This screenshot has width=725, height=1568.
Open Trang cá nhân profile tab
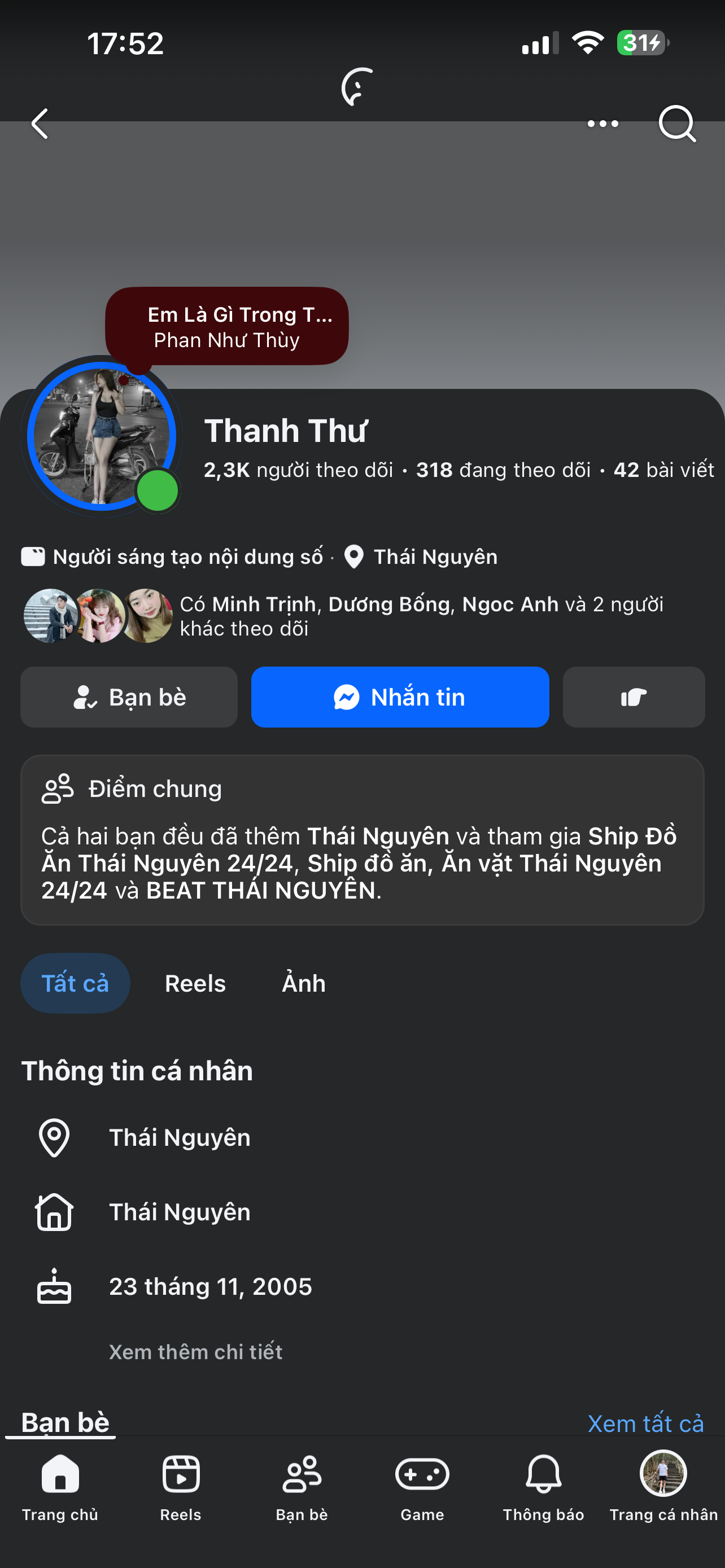pyautogui.click(x=663, y=1485)
